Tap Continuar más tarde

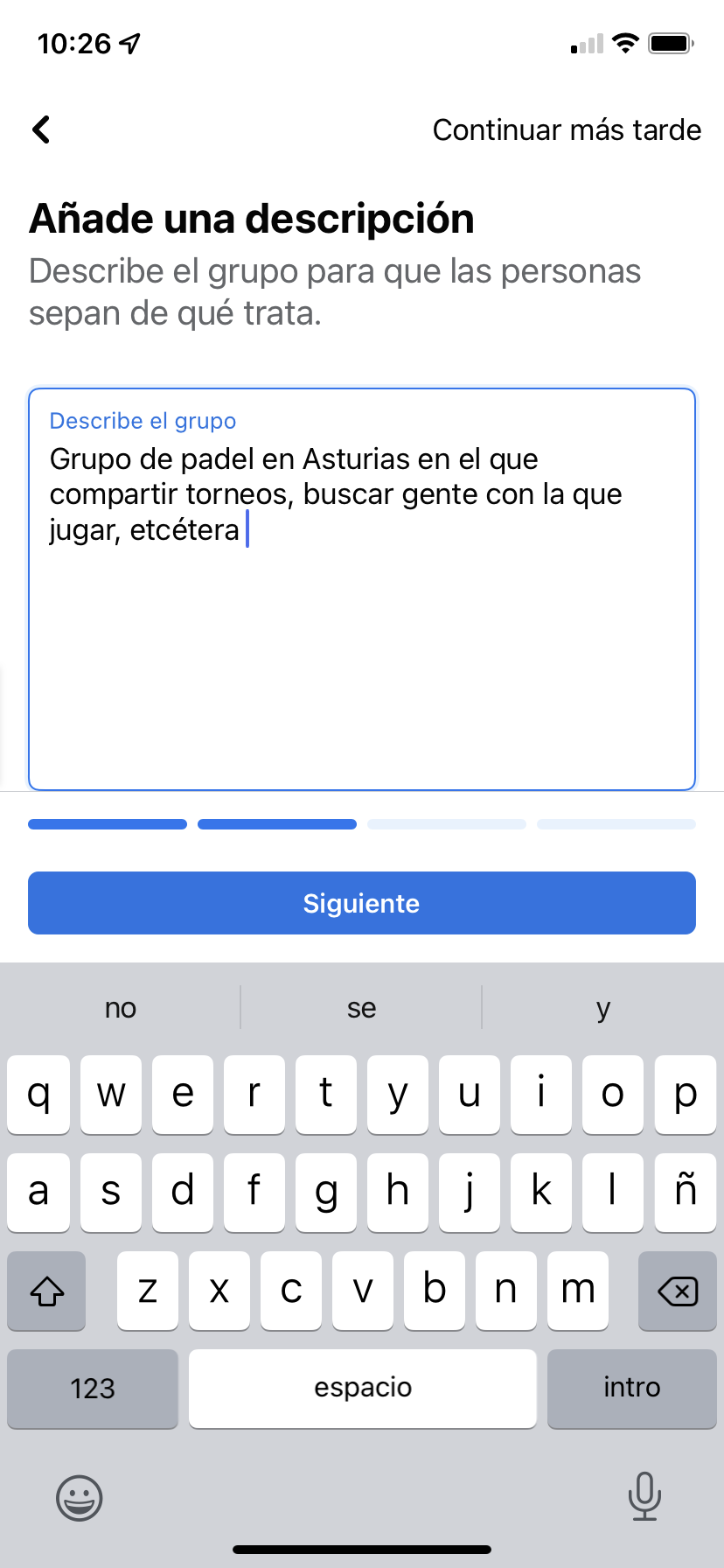pos(567,129)
